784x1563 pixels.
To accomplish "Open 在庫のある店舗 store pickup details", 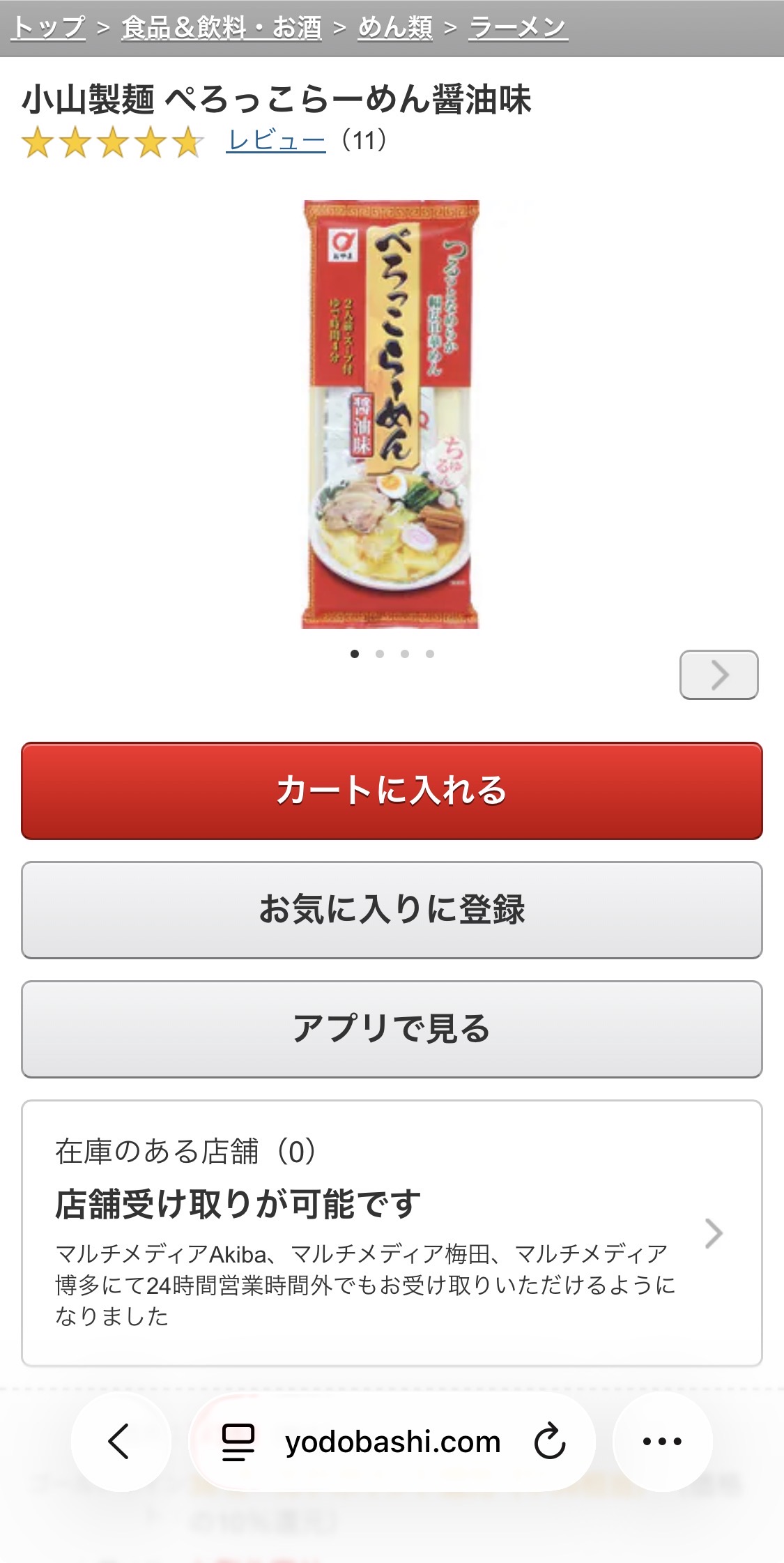I will [392, 1233].
